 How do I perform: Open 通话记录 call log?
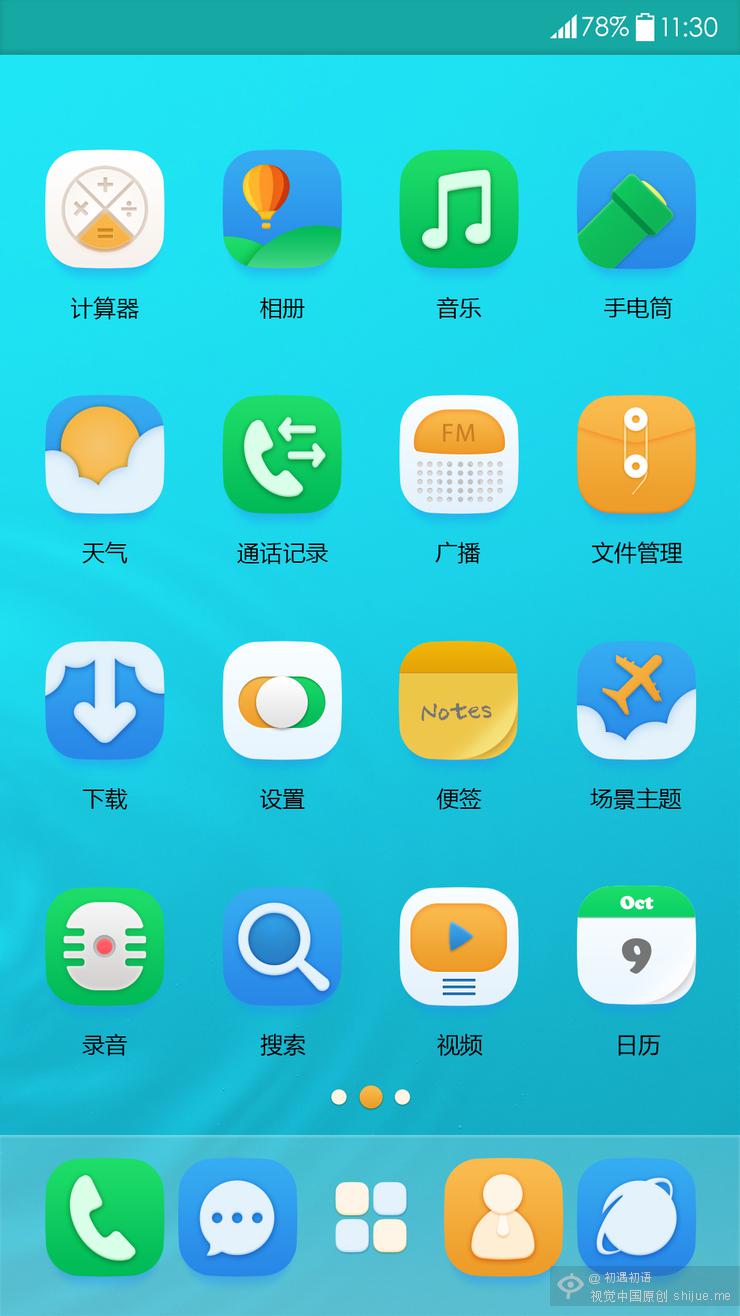pyautogui.click(x=282, y=455)
